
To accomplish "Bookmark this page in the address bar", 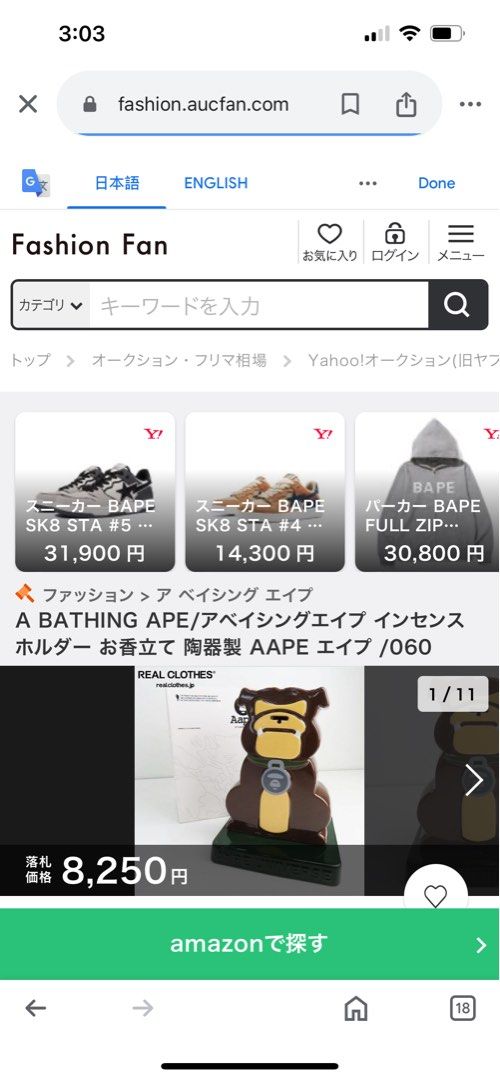I will 351,105.
